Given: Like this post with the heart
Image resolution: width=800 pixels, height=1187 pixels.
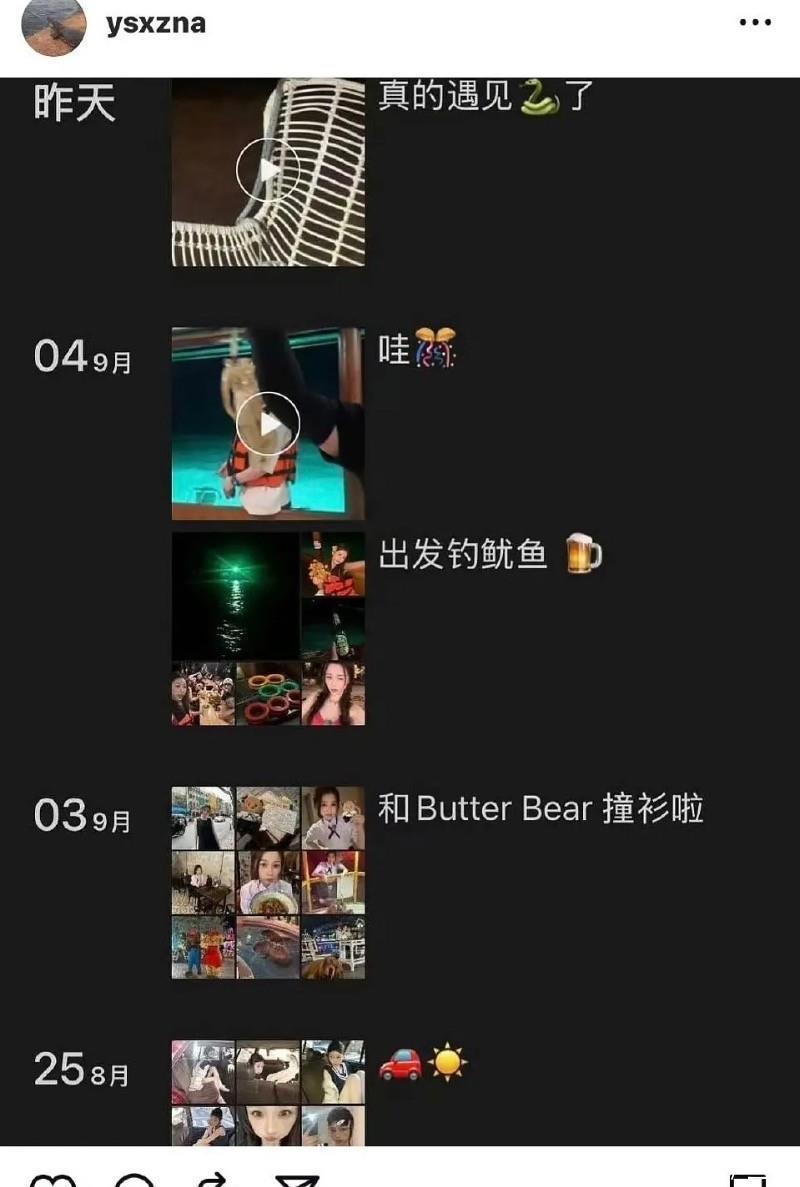Looking at the screenshot, I should (53, 1180).
